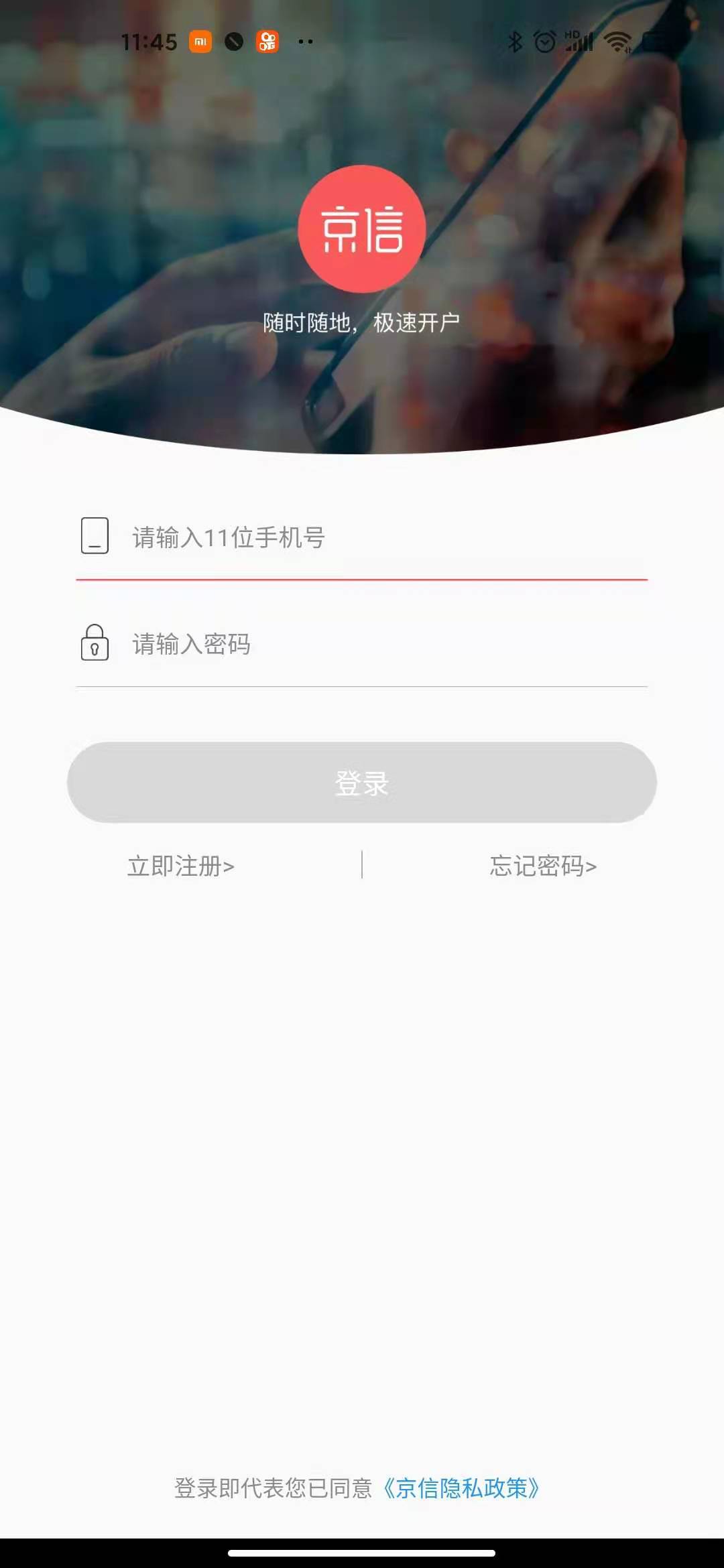Read the 京信隐私政策 privacy policy
This screenshot has height=1568, width=724.
point(461,1488)
